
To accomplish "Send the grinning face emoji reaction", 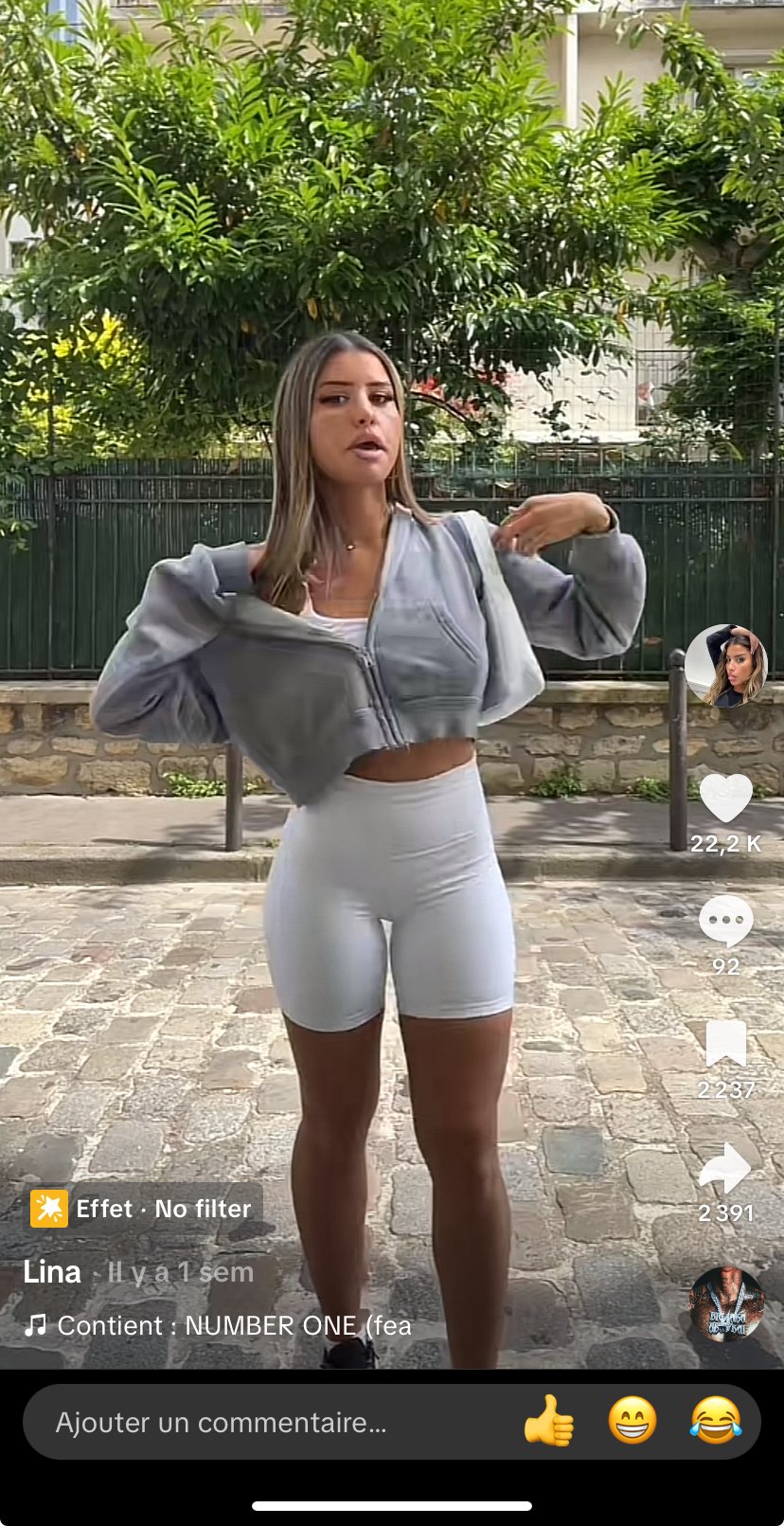I will [633, 1422].
